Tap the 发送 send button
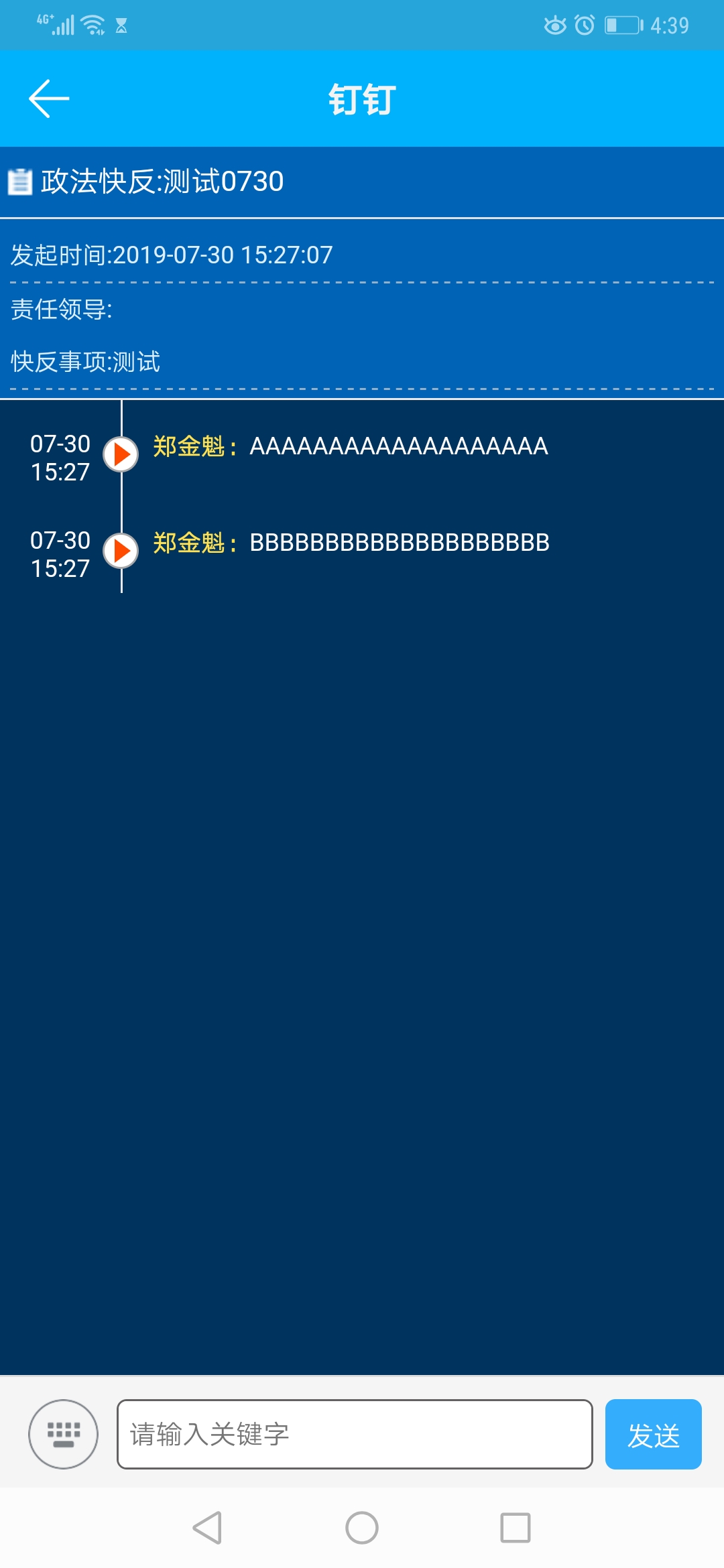 [653, 1434]
